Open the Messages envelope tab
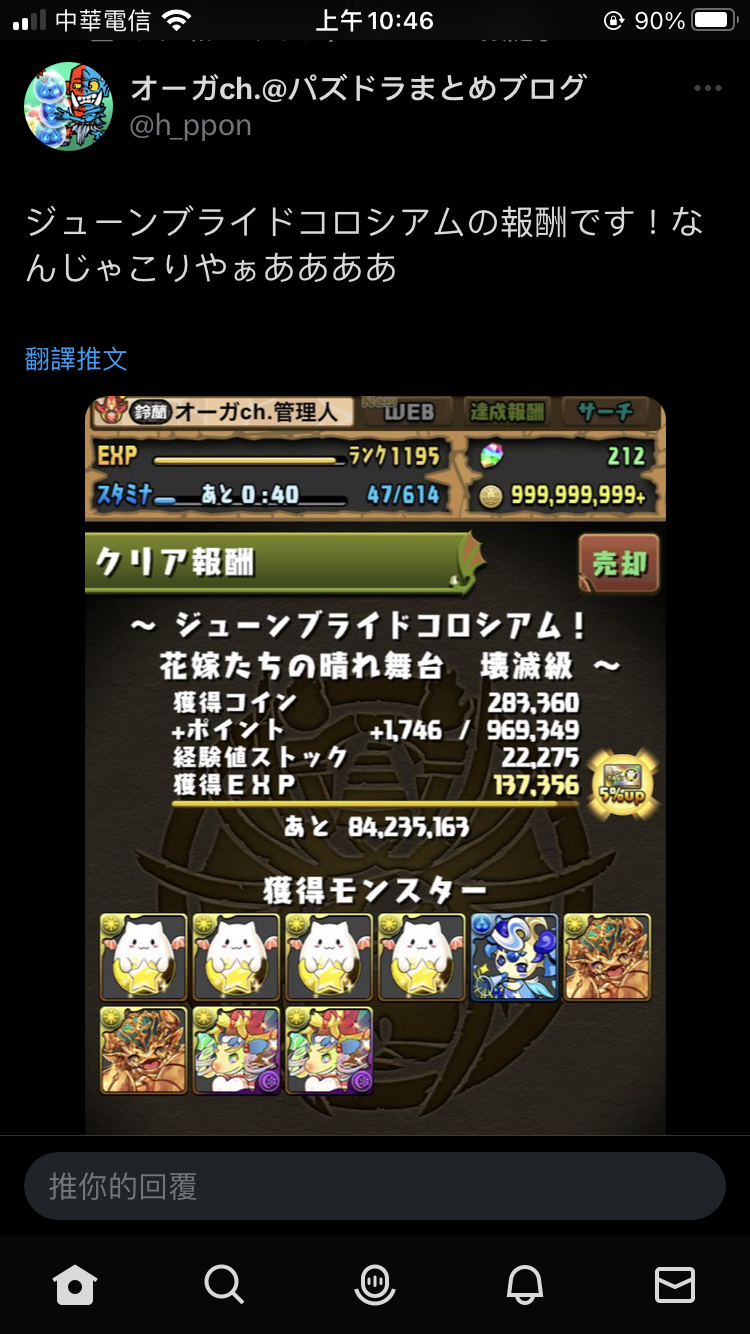 click(x=674, y=1284)
